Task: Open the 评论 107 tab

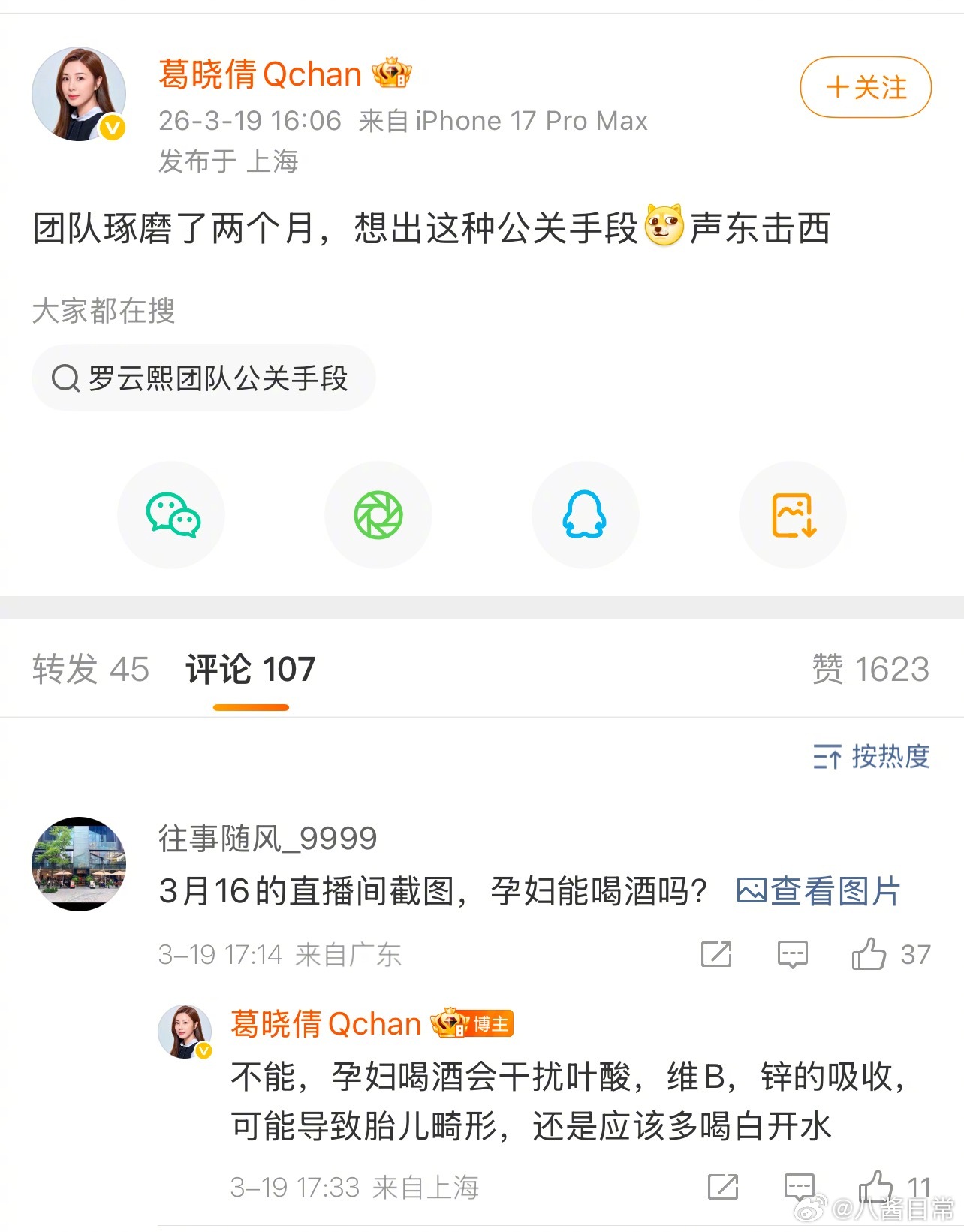Action: (250, 668)
